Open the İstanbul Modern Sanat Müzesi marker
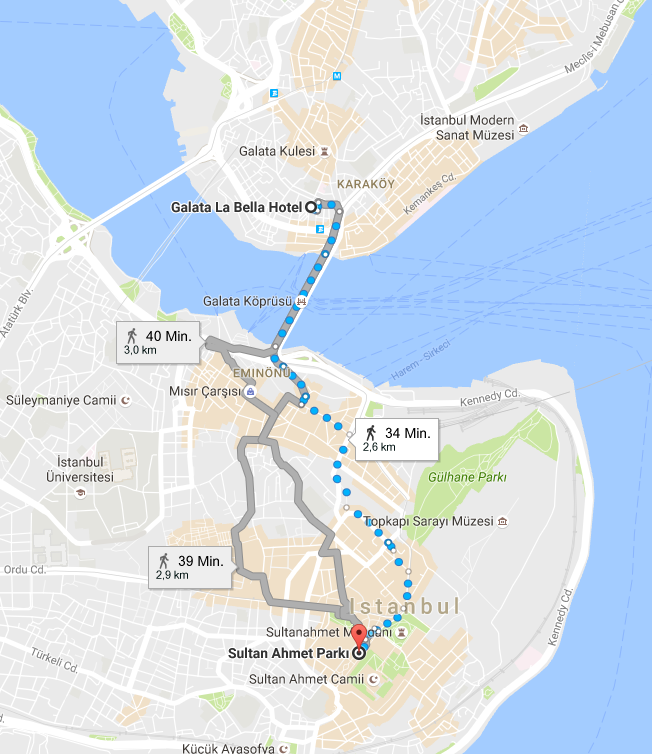Image resolution: width=652 pixels, height=754 pixels. [x=523, y=129]
